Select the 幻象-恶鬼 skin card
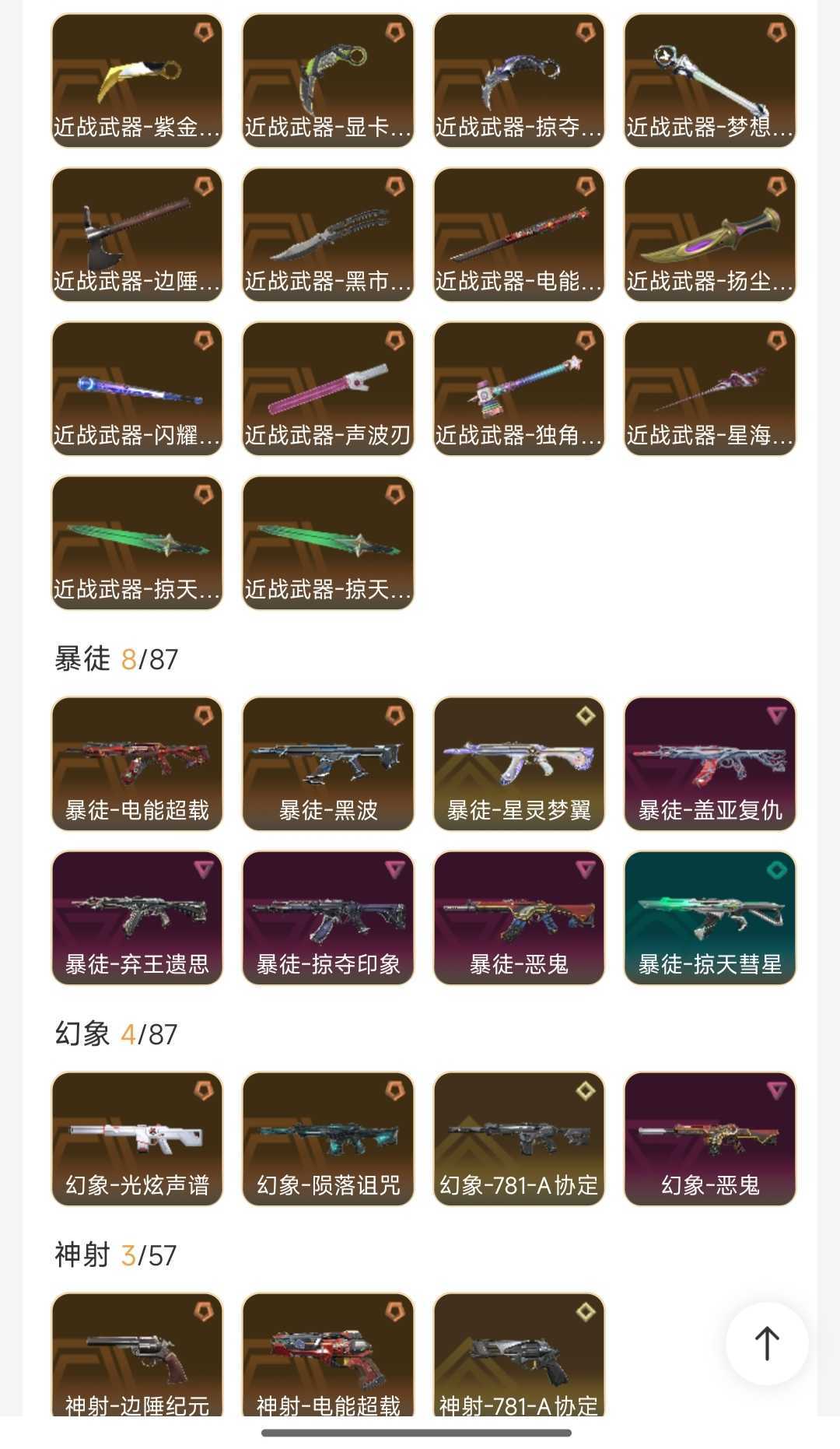This screenshot has width=840, height=1449. (x=709, y=1138)
